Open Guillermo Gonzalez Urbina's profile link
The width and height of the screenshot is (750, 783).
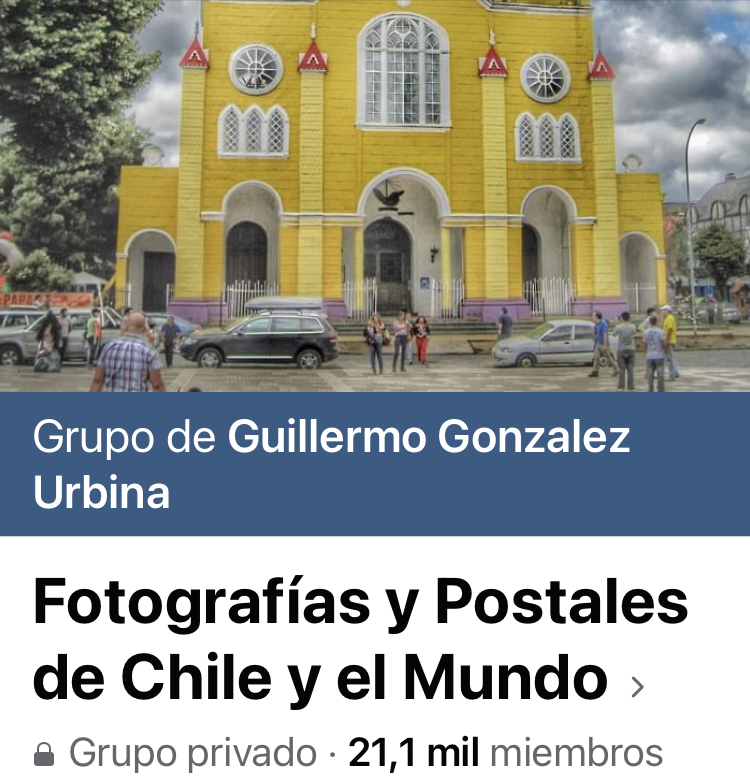[430, 438]
